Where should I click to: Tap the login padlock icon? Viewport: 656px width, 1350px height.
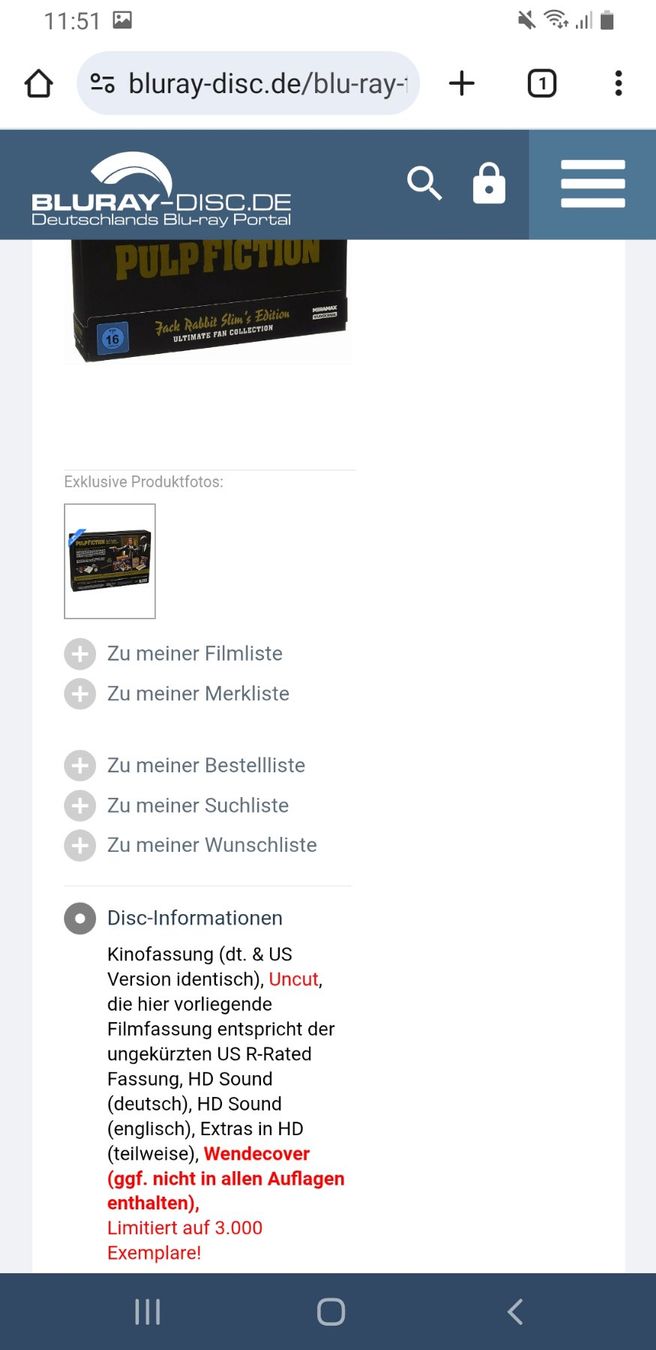[488, 185]
